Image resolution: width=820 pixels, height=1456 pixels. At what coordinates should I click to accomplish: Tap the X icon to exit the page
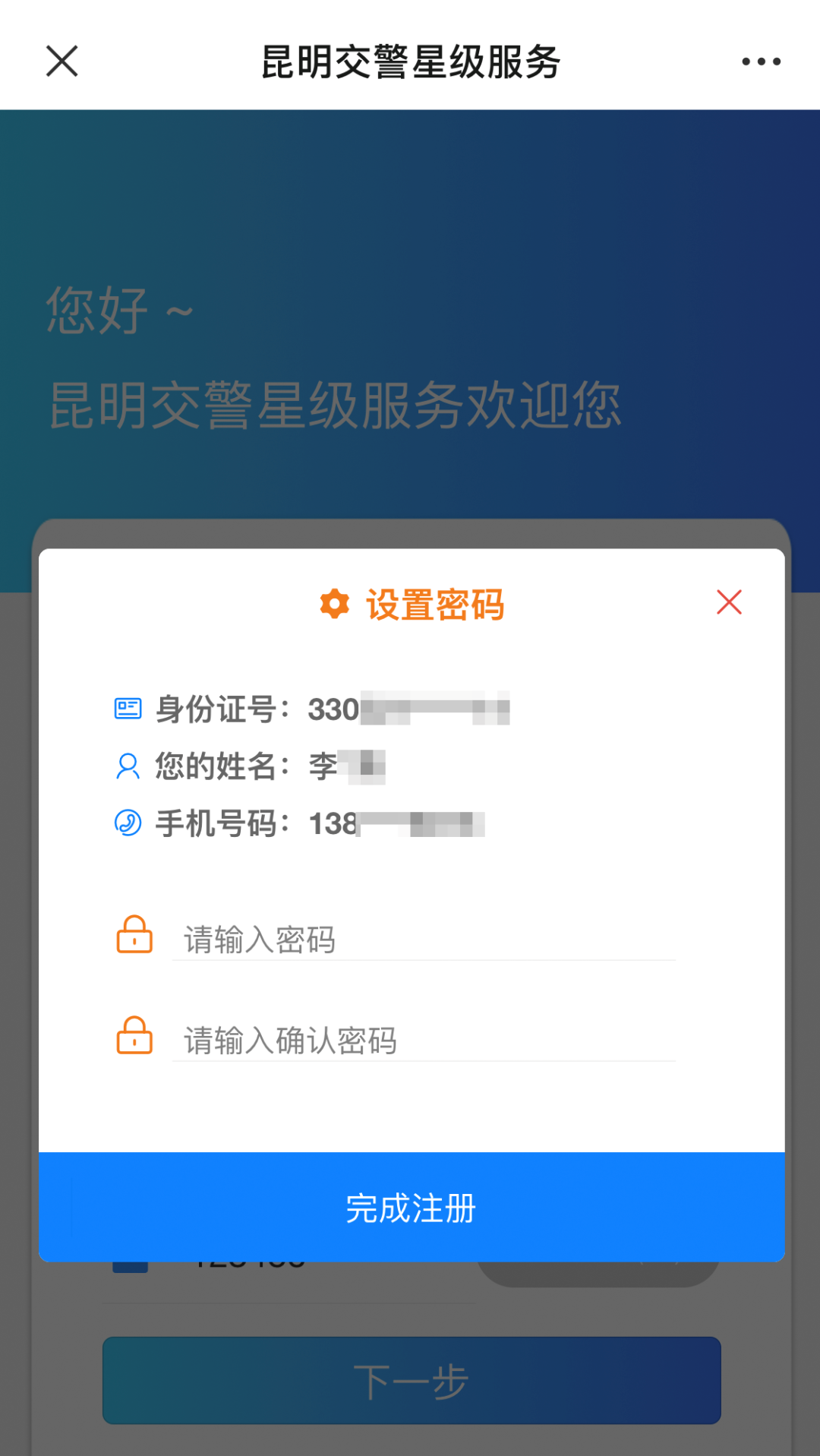click(x=61, y=61)
